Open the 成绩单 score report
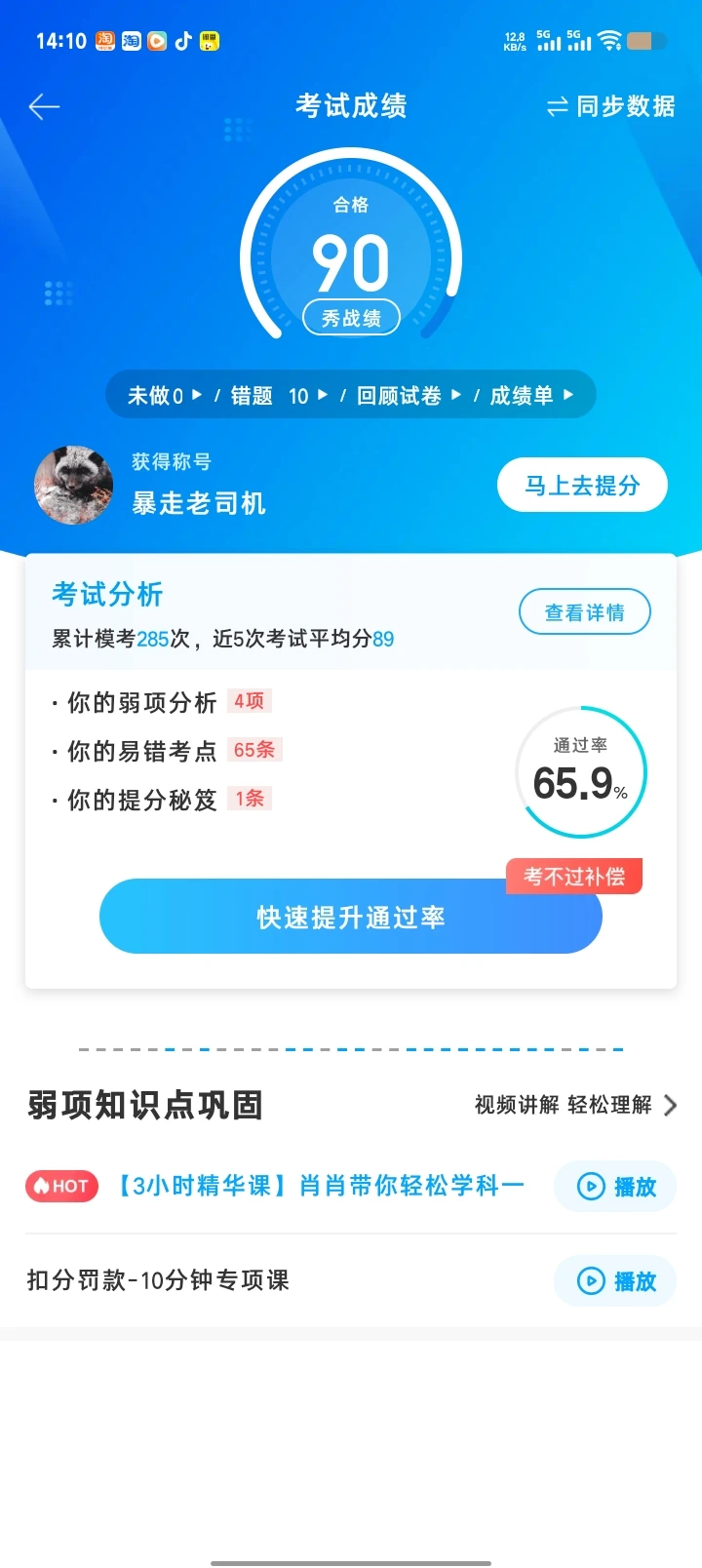The height and width of the screenshot is (1568, 702). 530,395
